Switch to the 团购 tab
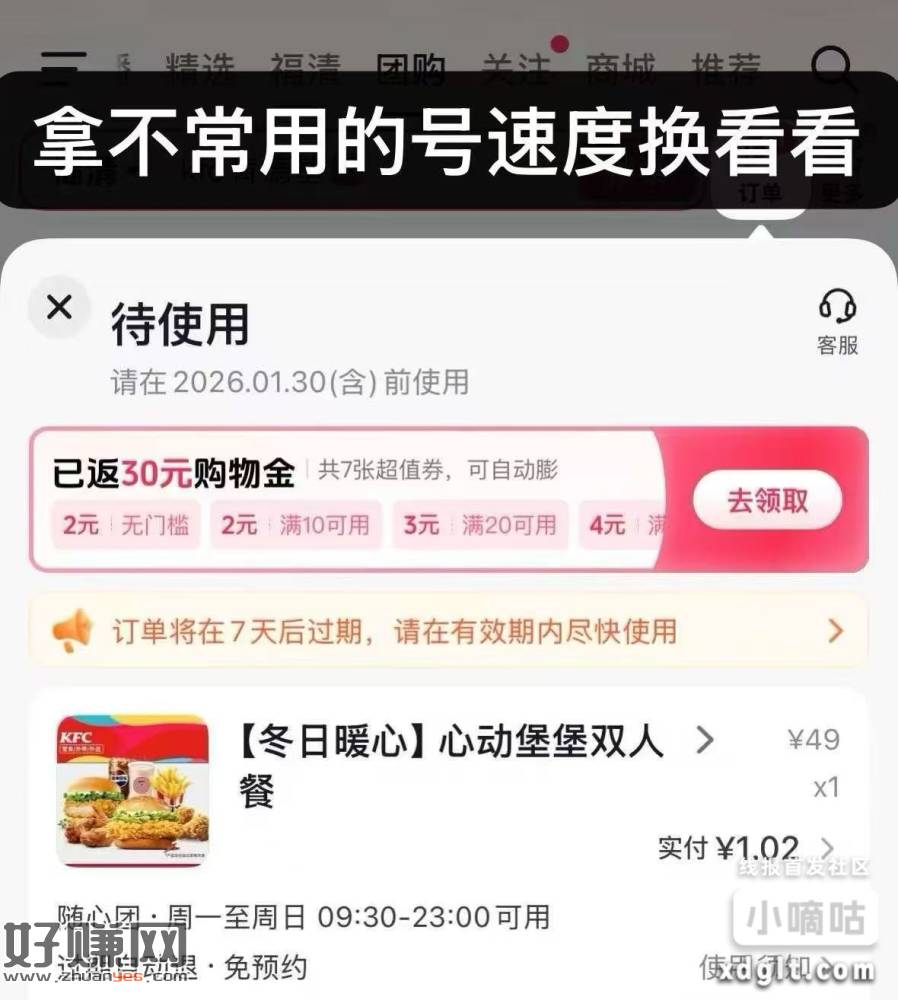 411,64
